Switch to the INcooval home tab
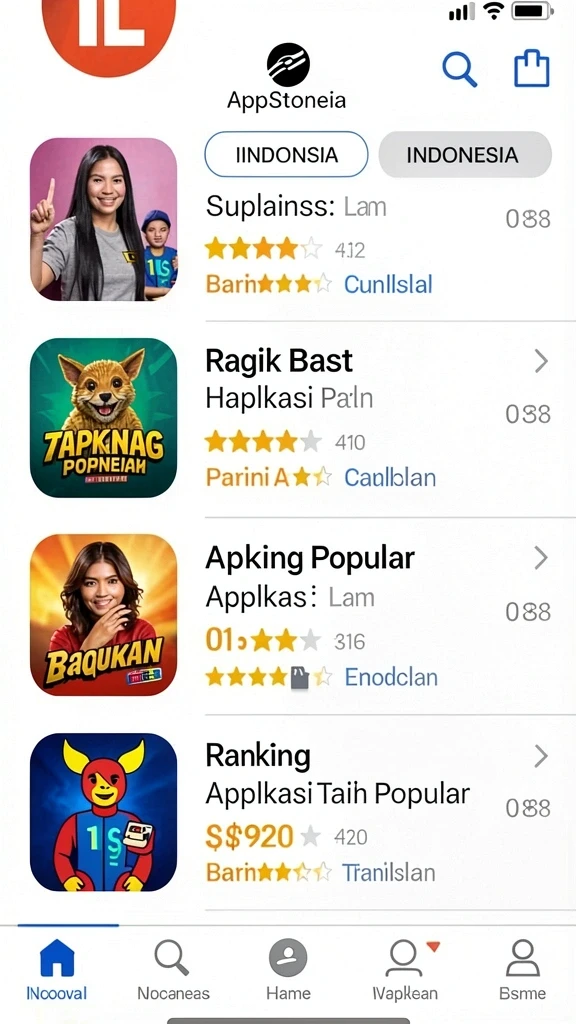Image resolution: width=576 pixels, height=1024 pixels. click(x=57, y=970)
